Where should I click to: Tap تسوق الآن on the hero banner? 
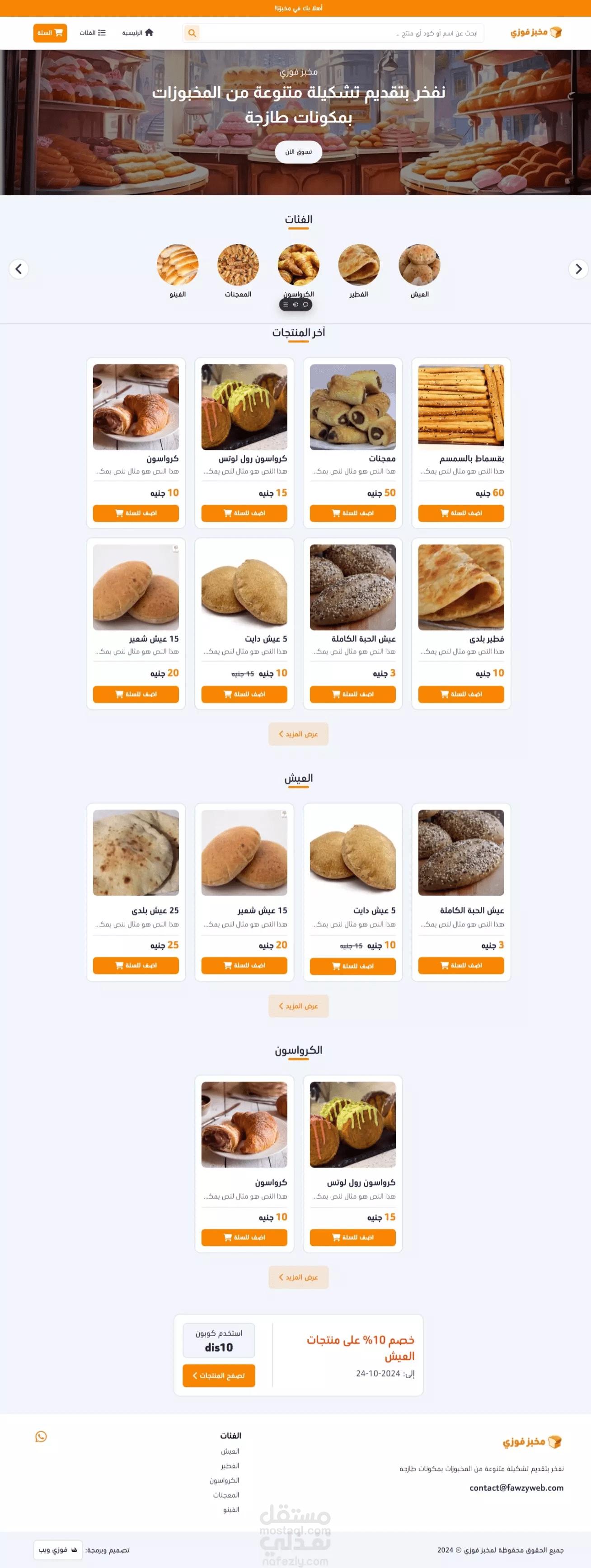298,151
